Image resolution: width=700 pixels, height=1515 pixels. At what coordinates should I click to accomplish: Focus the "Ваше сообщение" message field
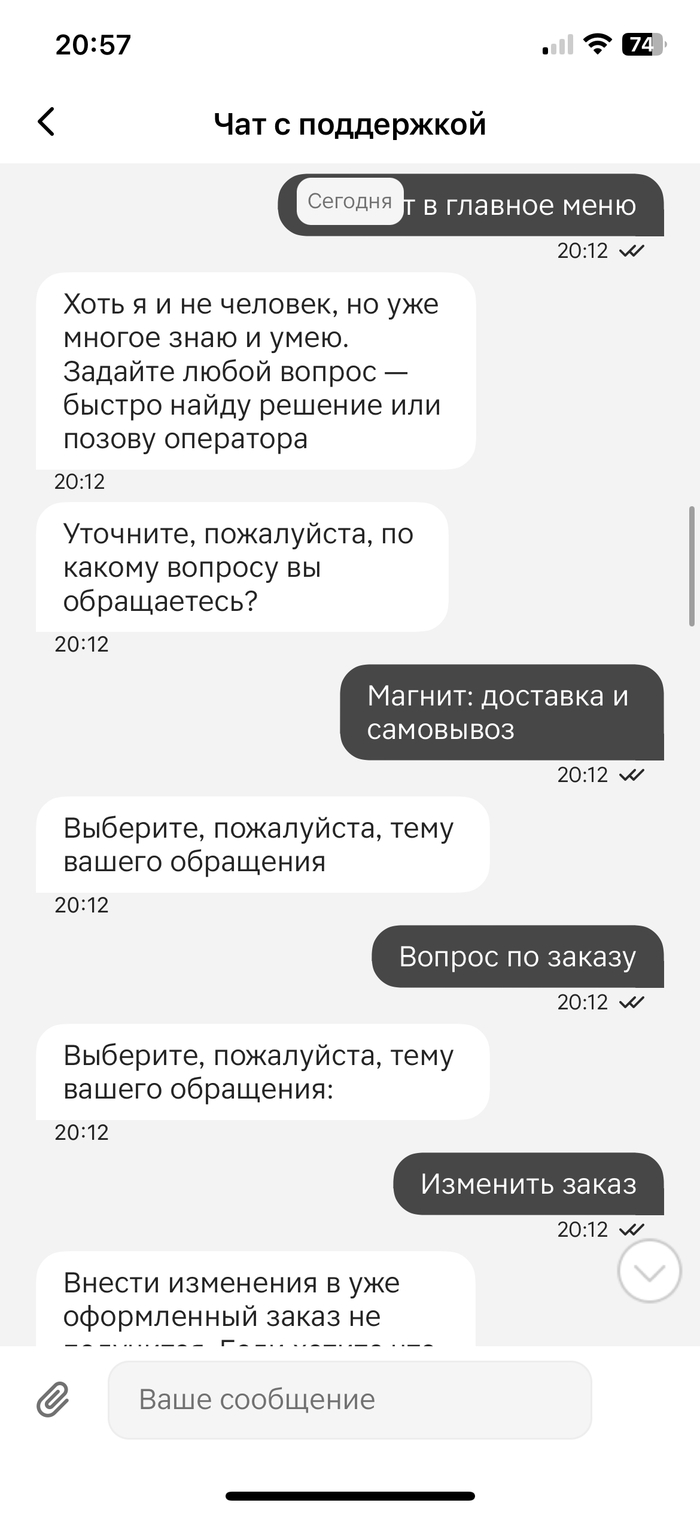coord(349,1399)
